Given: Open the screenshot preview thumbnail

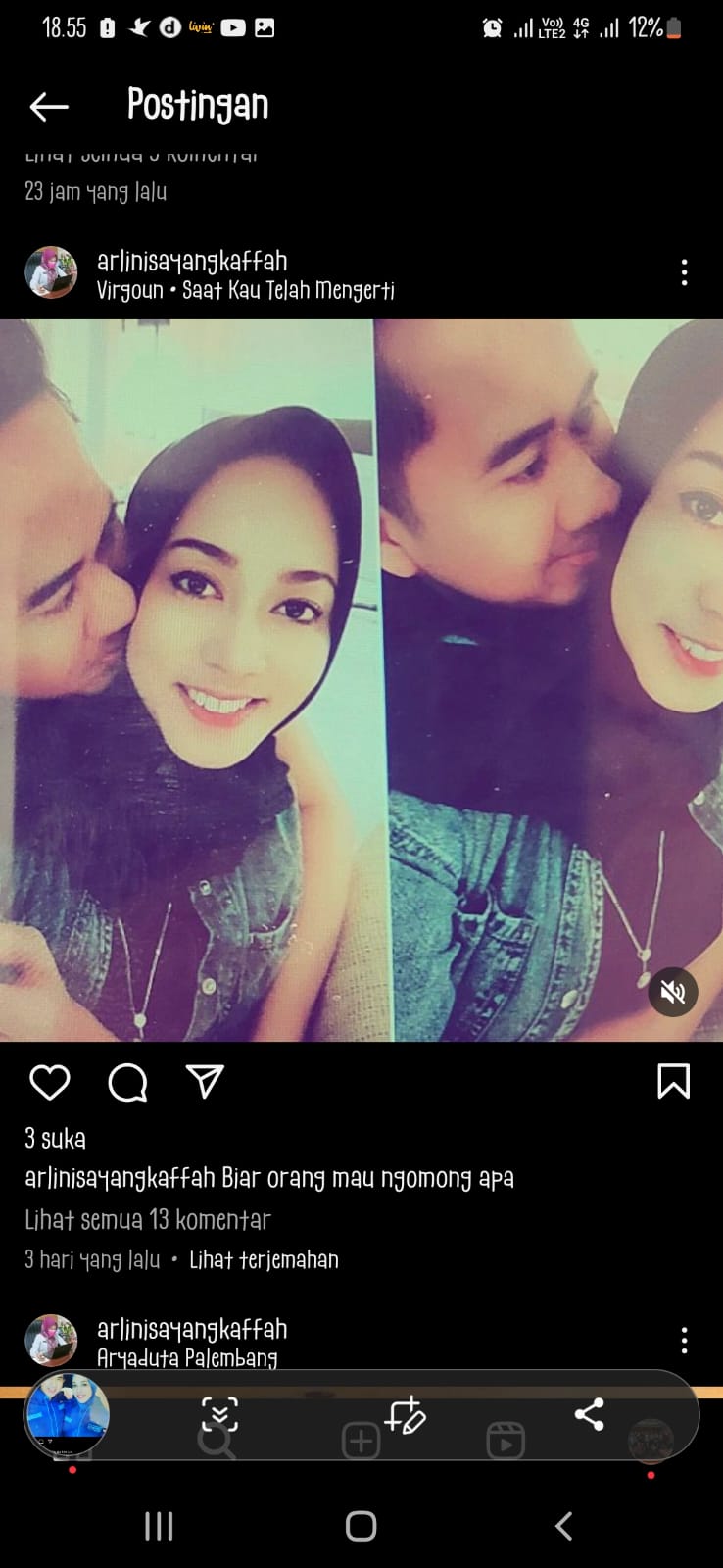Looking at the screenshot, I should (67, 1416).
